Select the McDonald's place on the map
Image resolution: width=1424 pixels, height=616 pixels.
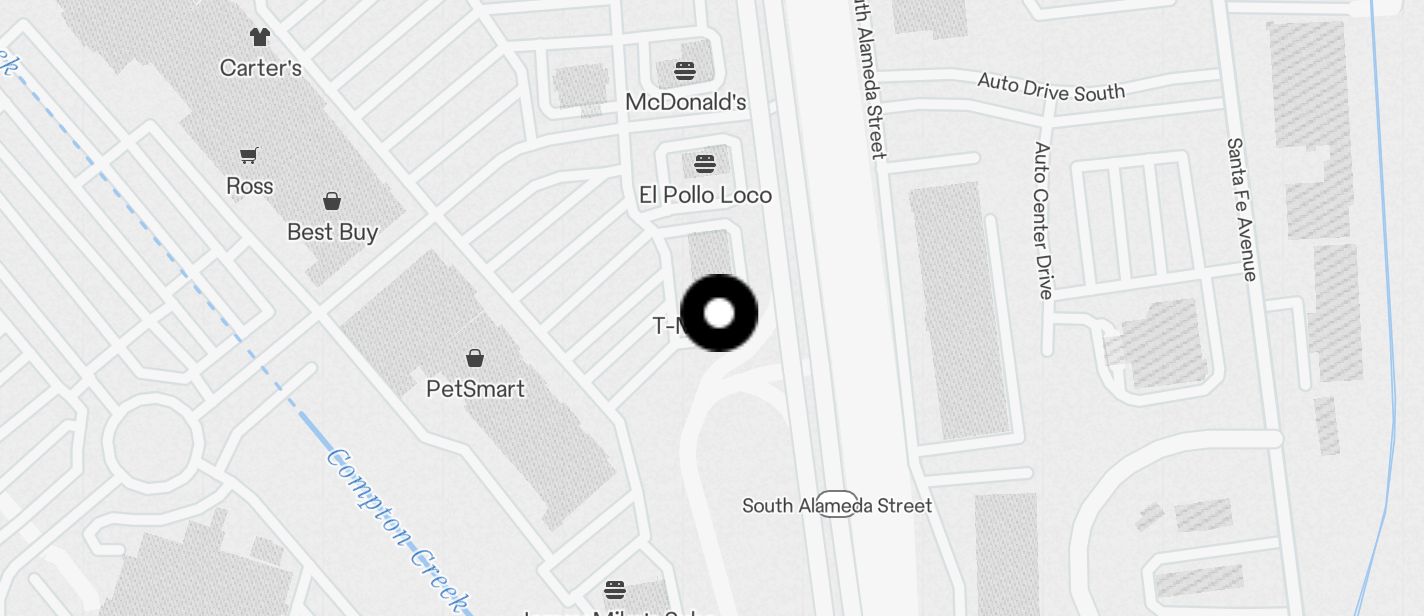tap(685, 72)
